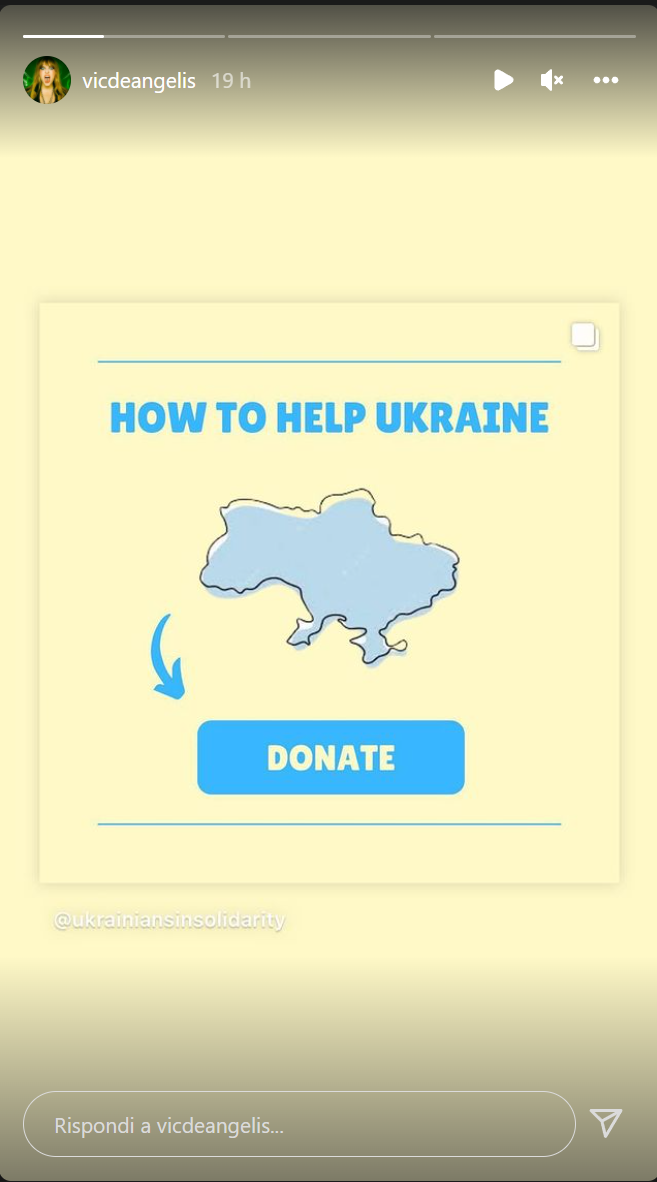Open vicdeangelis profile picture

[47, 80]
